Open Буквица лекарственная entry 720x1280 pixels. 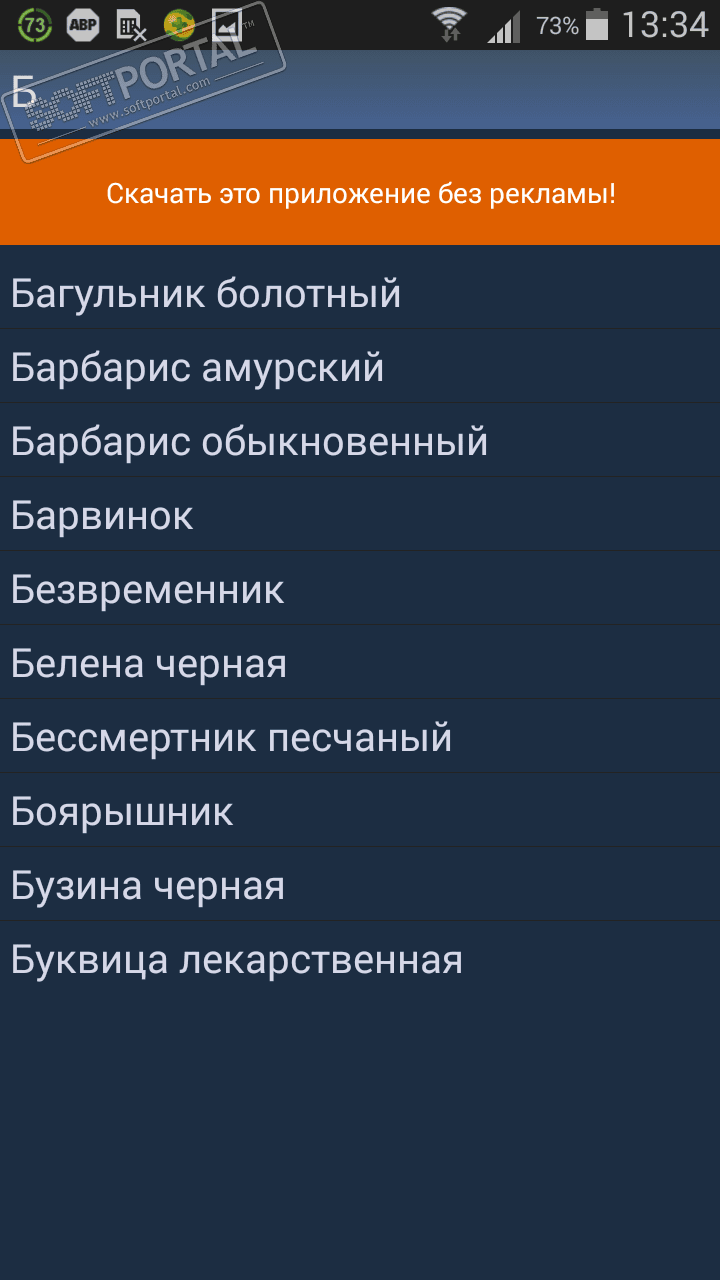click(237, 959)
